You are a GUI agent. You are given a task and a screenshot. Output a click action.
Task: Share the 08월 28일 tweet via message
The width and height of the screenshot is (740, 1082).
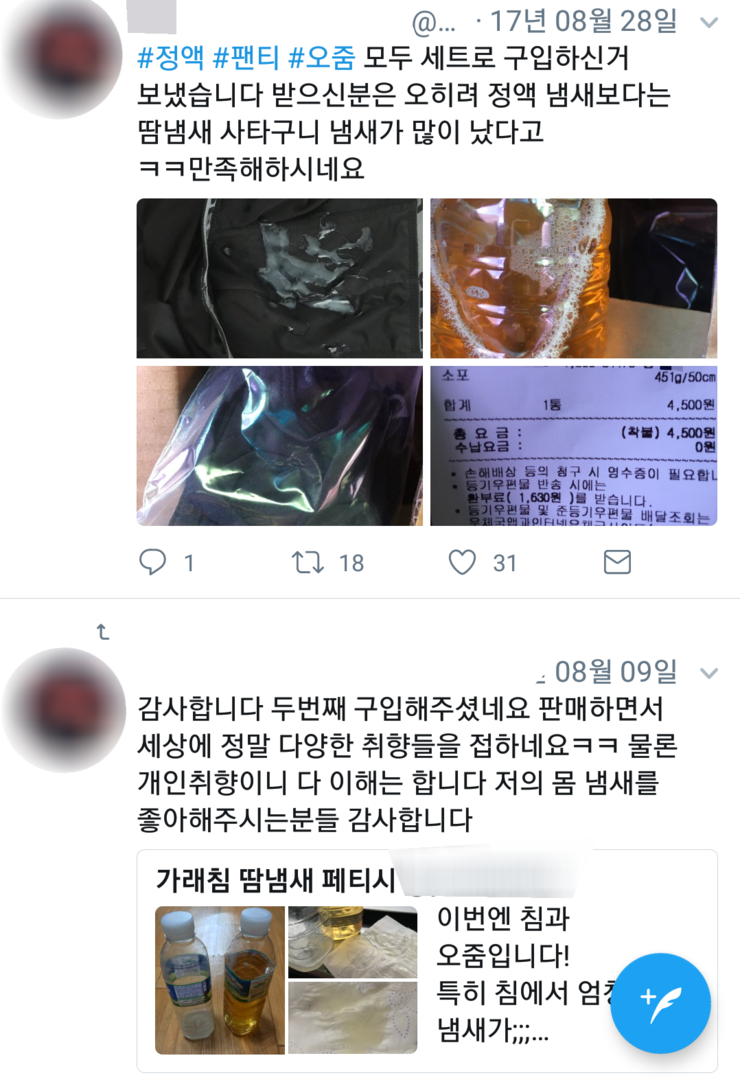(617, 563)
